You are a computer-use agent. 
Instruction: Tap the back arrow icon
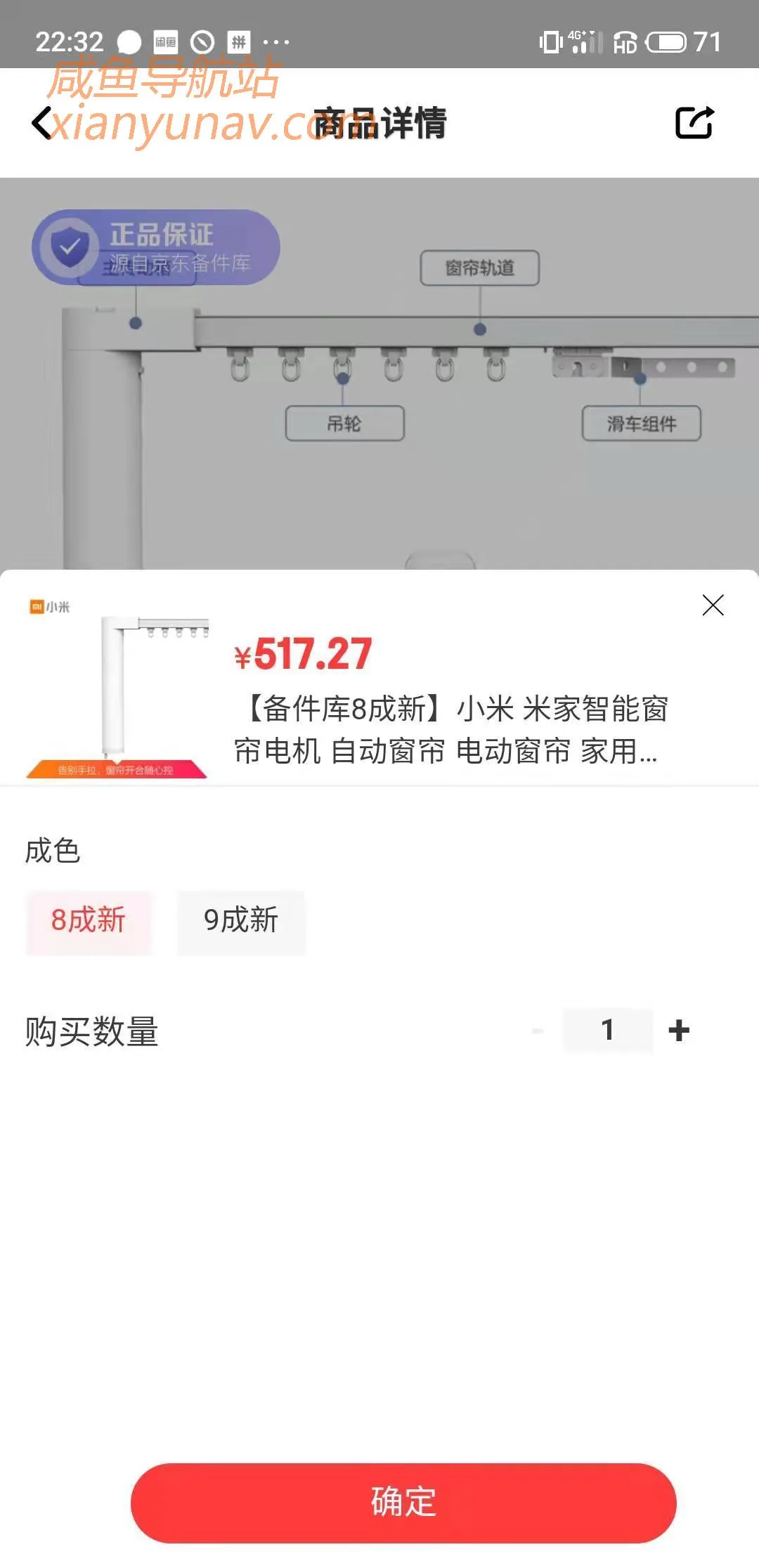(42, 121)
